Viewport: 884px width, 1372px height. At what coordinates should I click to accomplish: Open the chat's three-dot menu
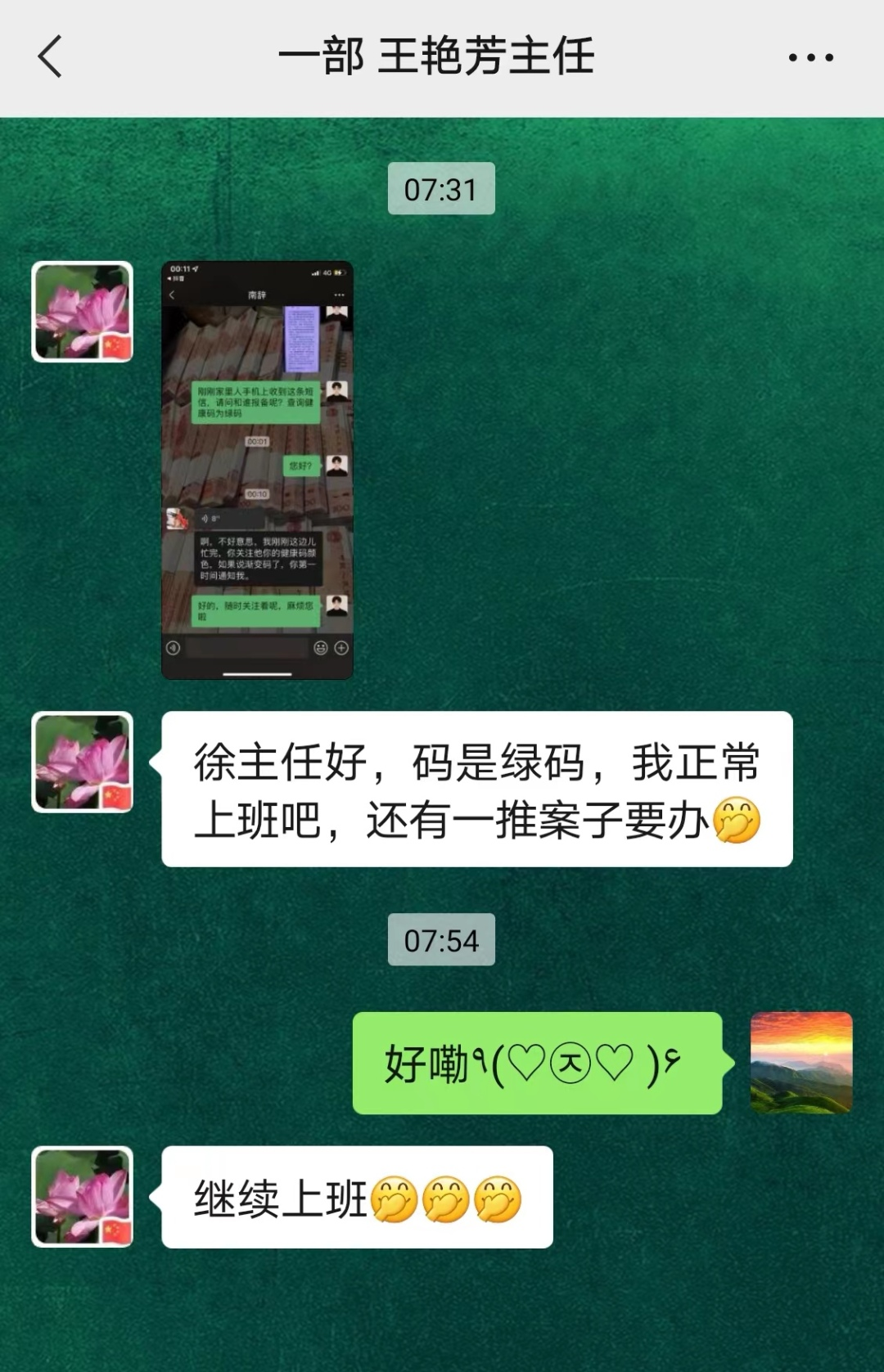tap(810, 57)
